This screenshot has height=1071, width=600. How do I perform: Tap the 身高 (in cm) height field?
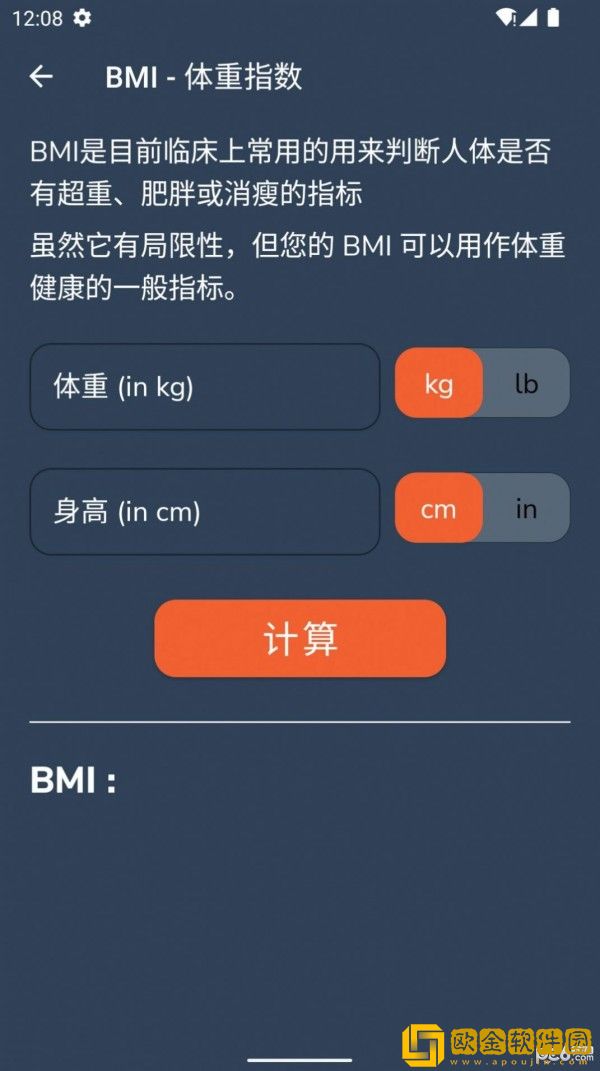tap(205, 512)
